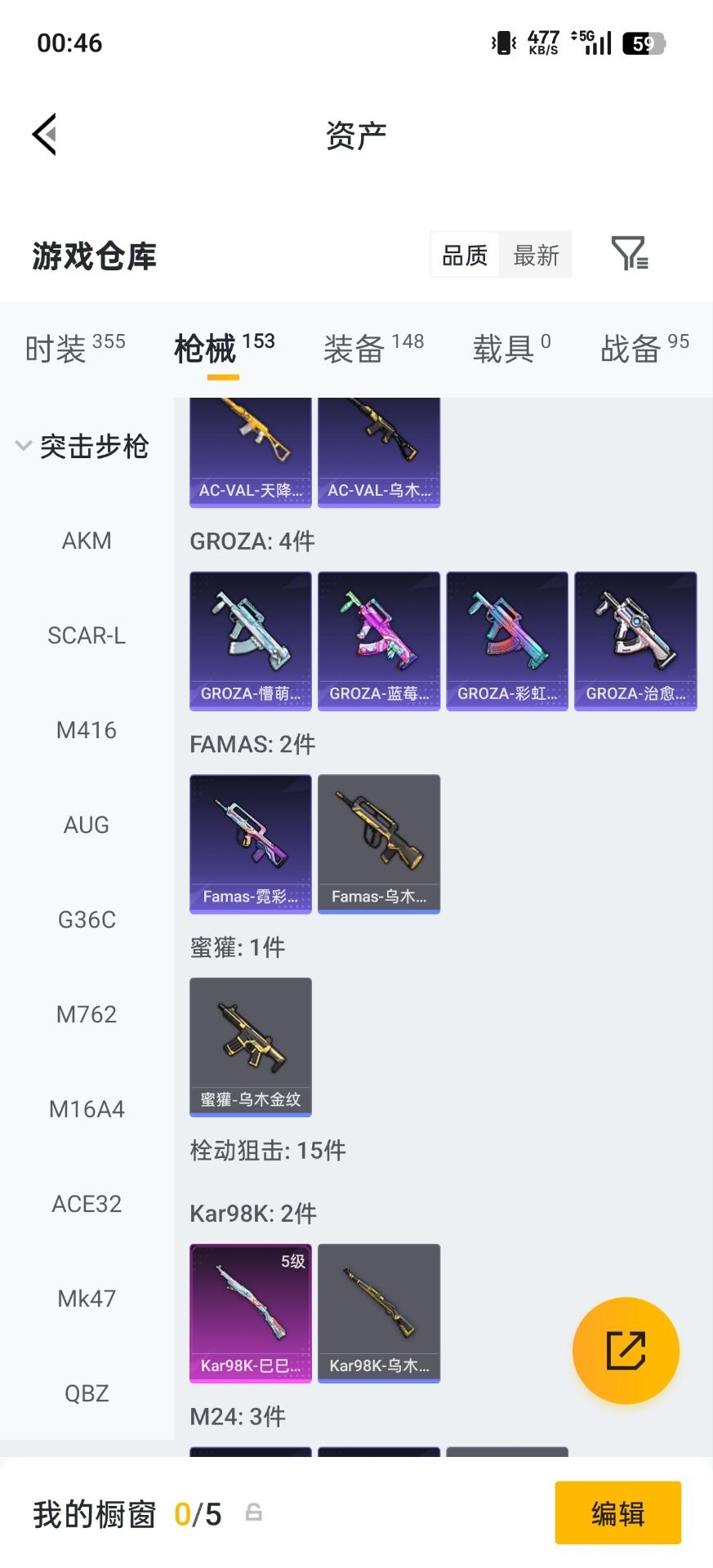Jump to the Mk47 section
Screen dimensions: 713x1568
point(87,1298)
